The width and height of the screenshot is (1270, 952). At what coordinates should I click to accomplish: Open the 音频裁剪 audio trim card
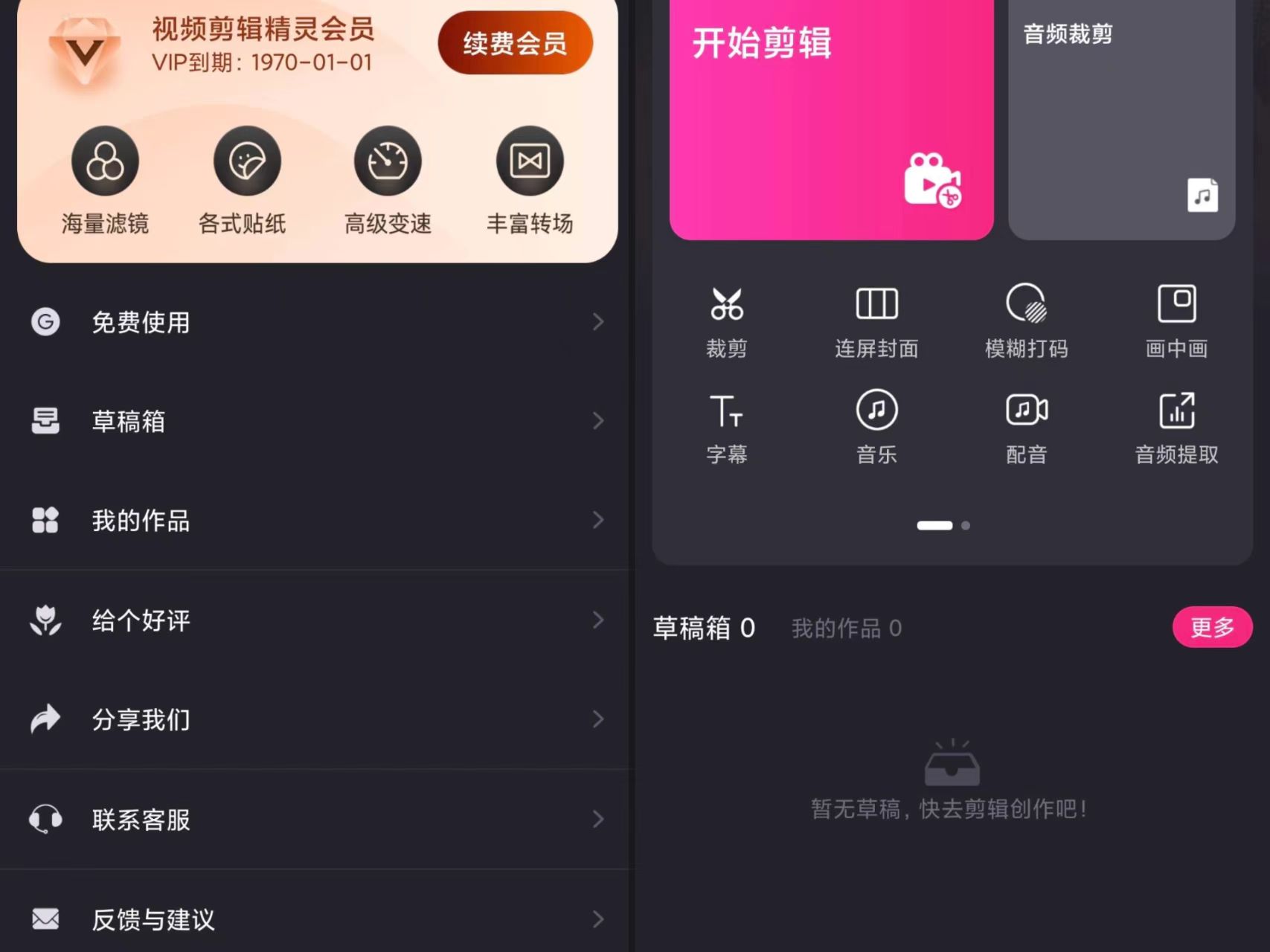point(1121,119)
